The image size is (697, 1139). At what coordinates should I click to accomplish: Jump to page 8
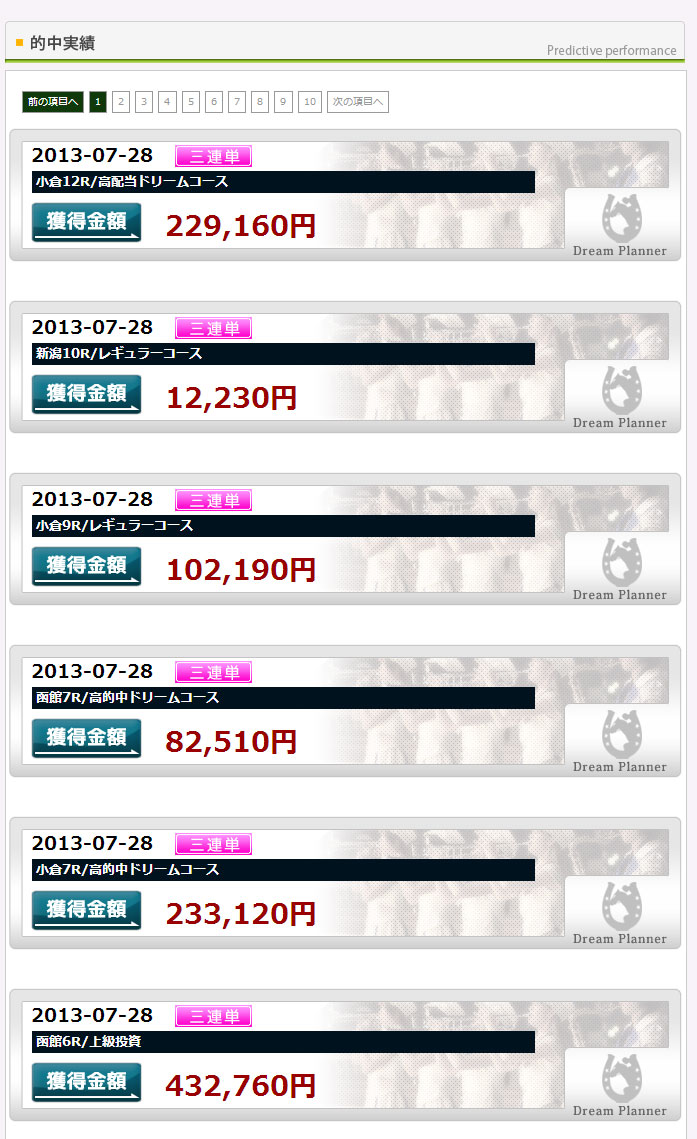[260, 102]
